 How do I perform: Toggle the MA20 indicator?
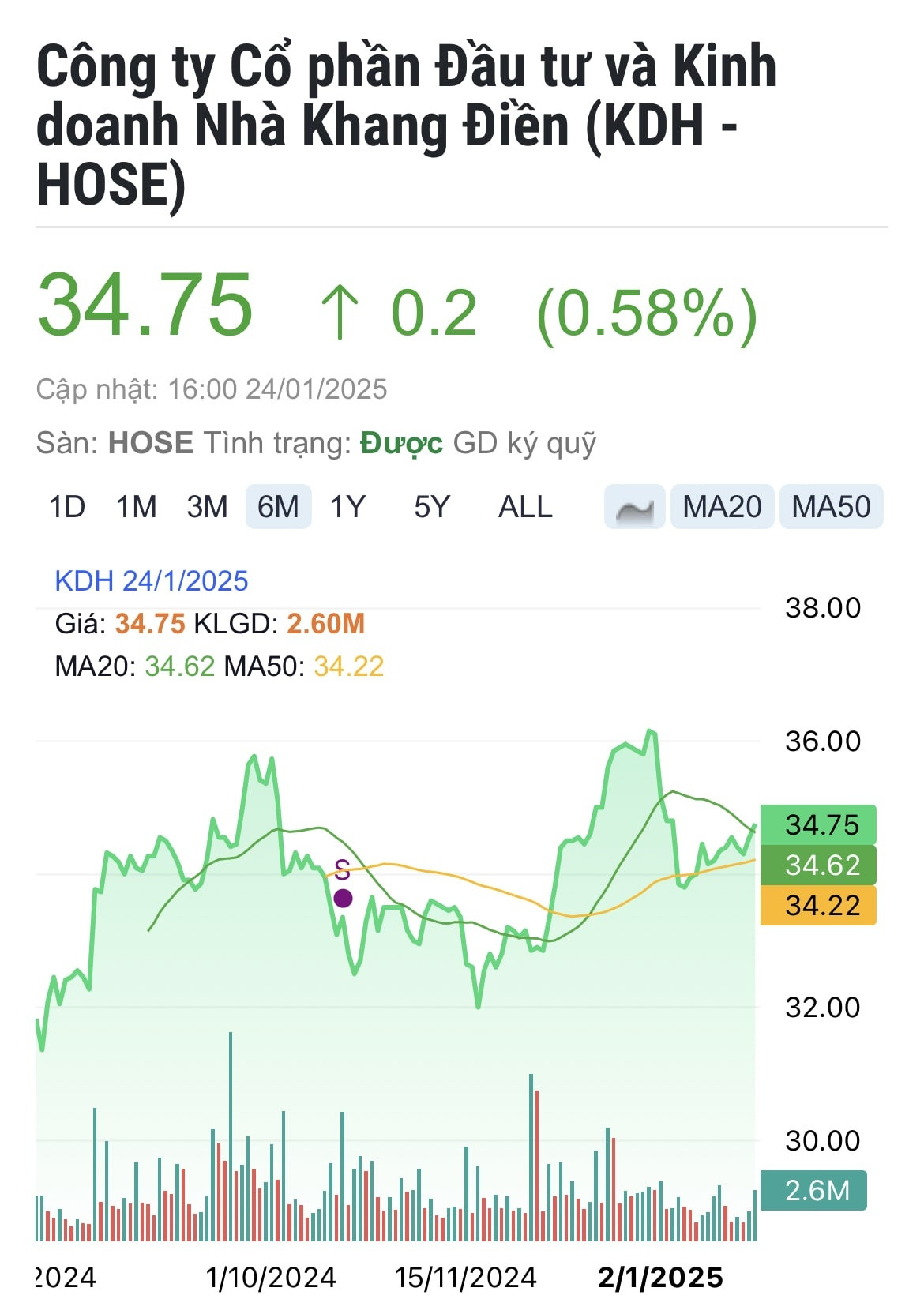pos(722,507)
